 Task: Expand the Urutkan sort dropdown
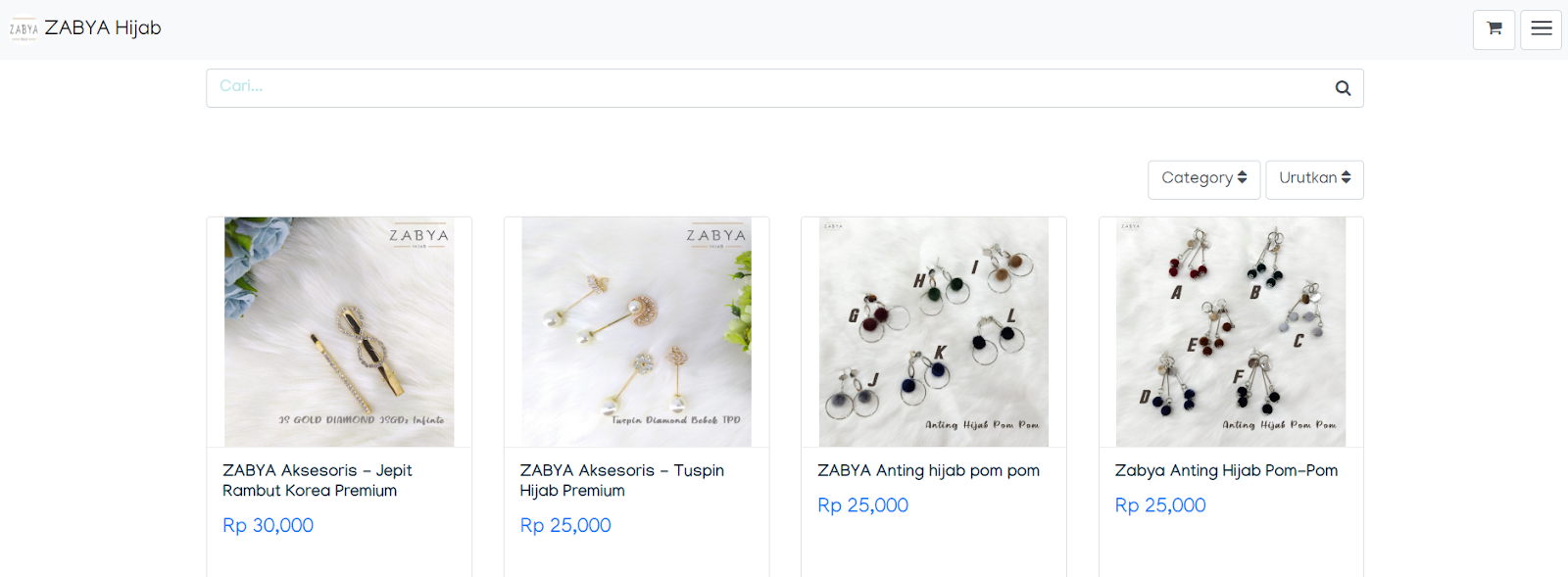pos(1314,179)
